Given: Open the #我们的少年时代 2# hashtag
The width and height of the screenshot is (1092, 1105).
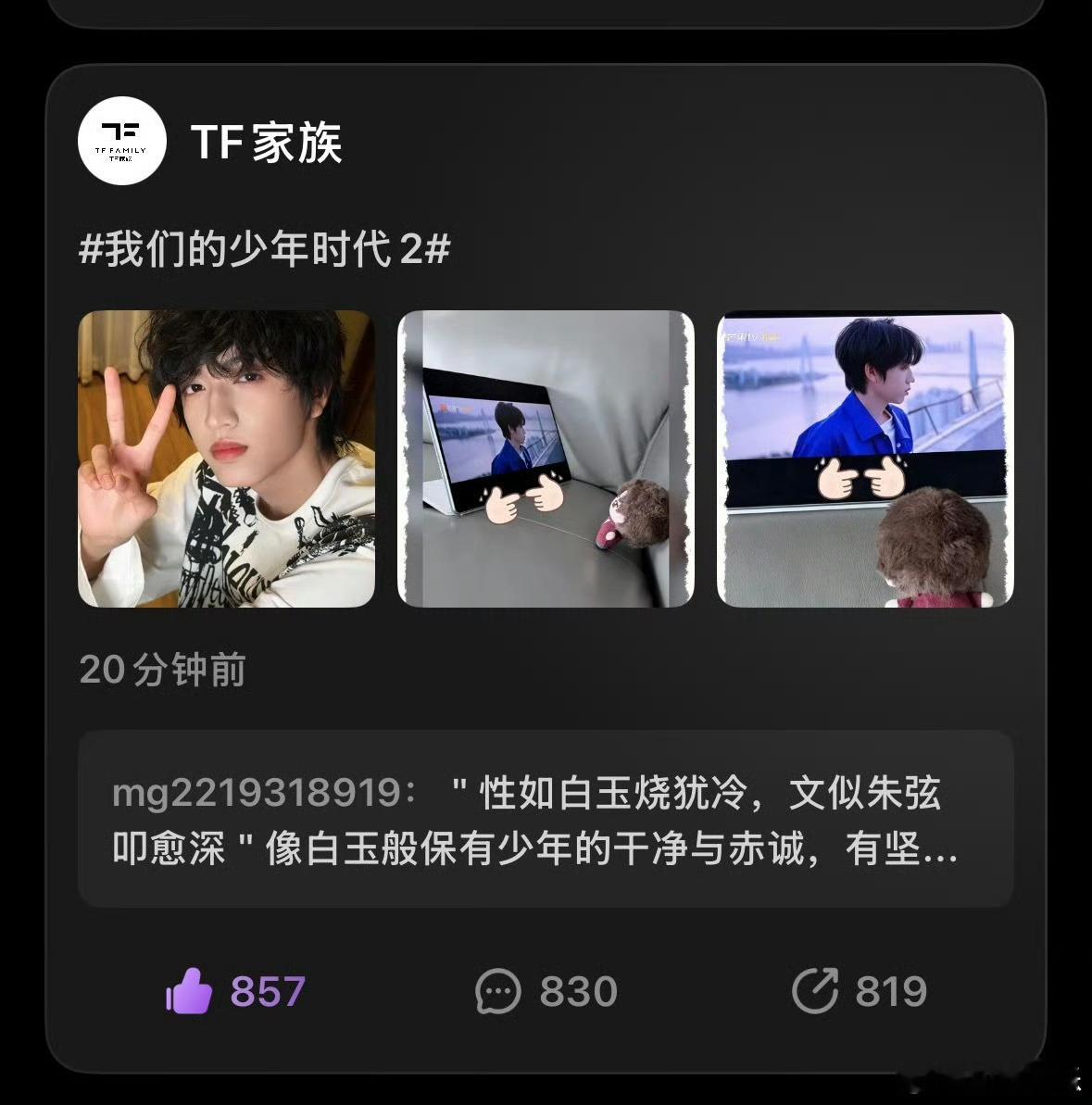Looking at the screenshot, I should tap(265, 249).
